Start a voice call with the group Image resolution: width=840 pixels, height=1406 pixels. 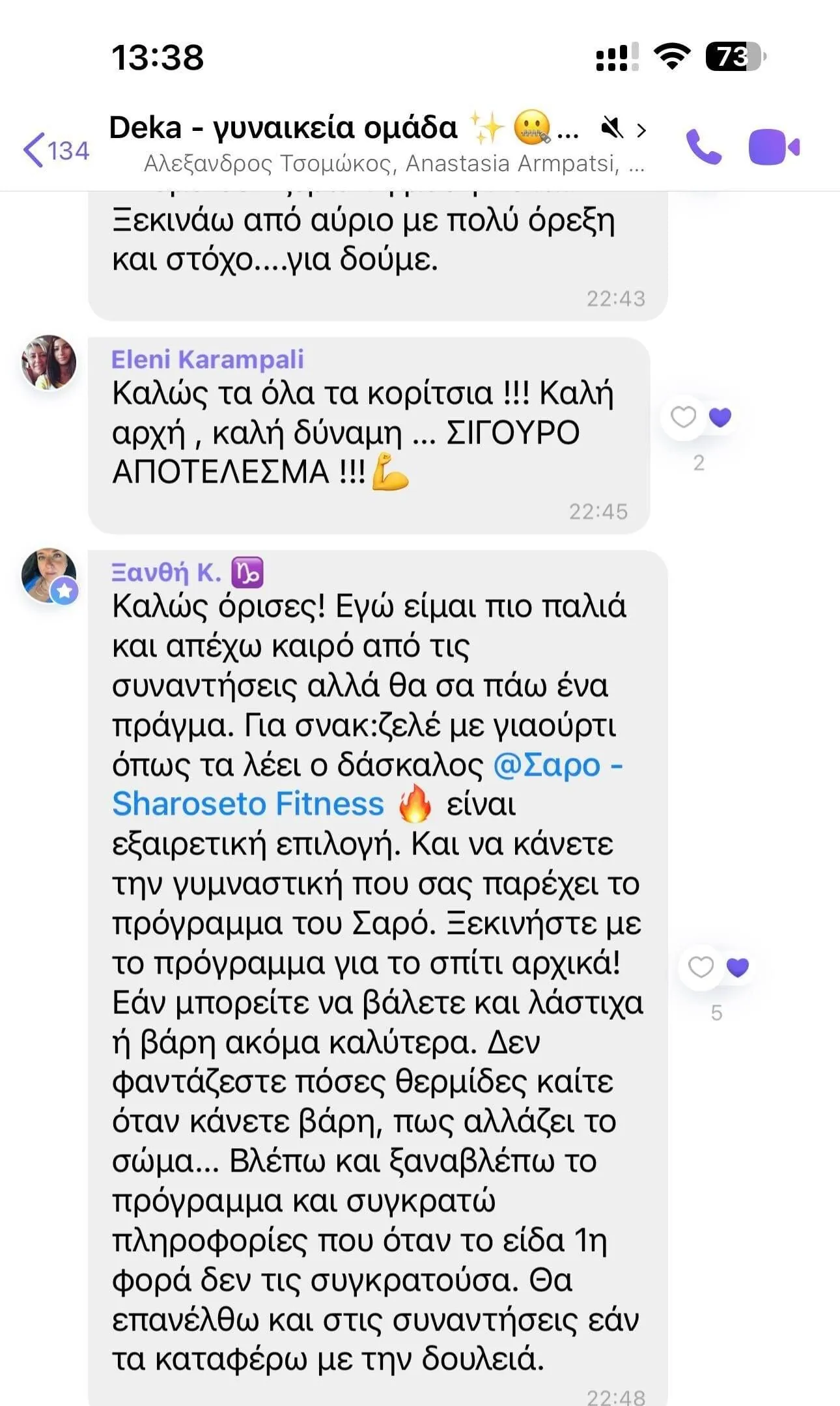pos(704,147)
